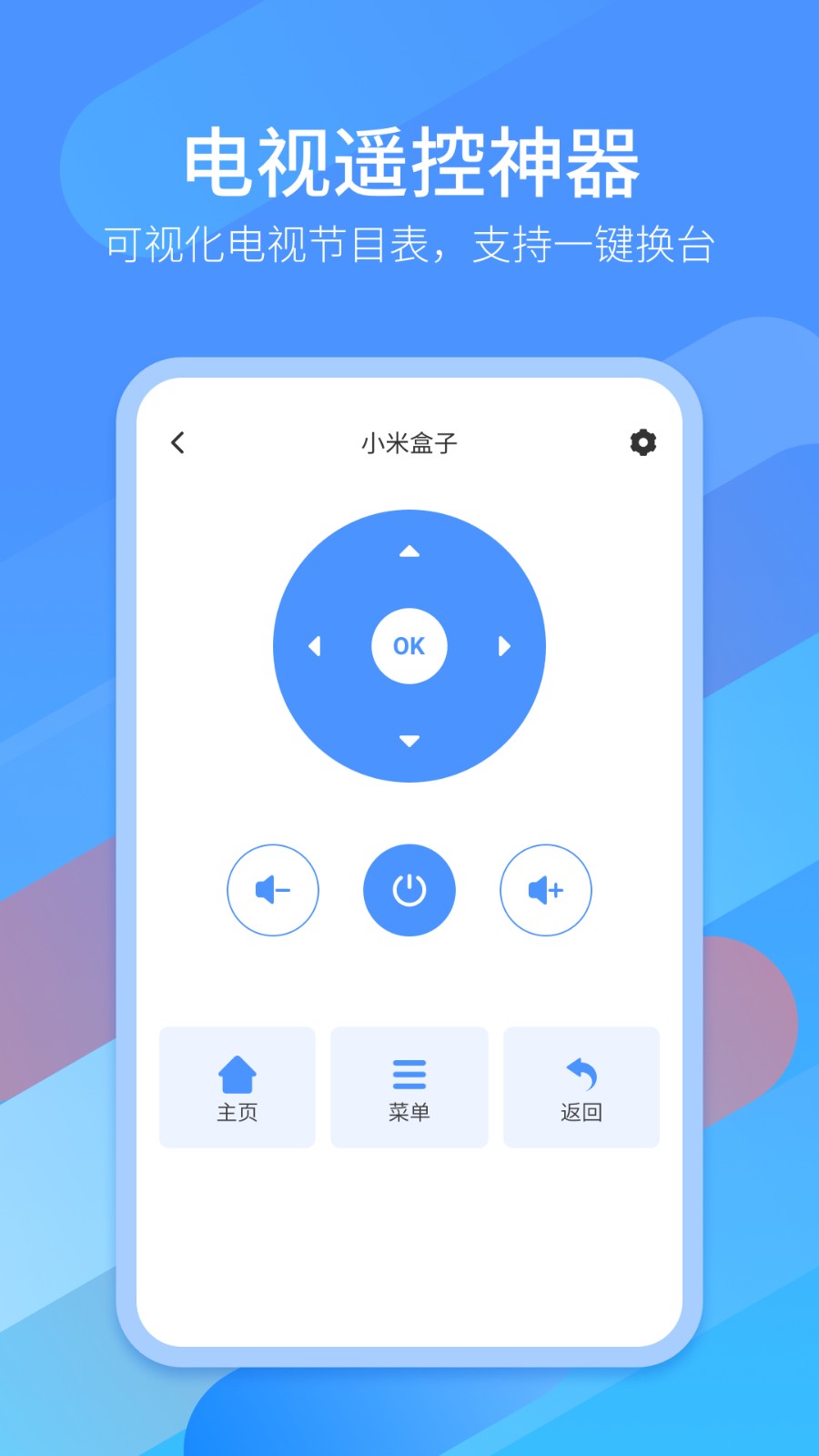Tap the volume down speaker icon
The image size is (819, 1456).
tap(272, 890)
